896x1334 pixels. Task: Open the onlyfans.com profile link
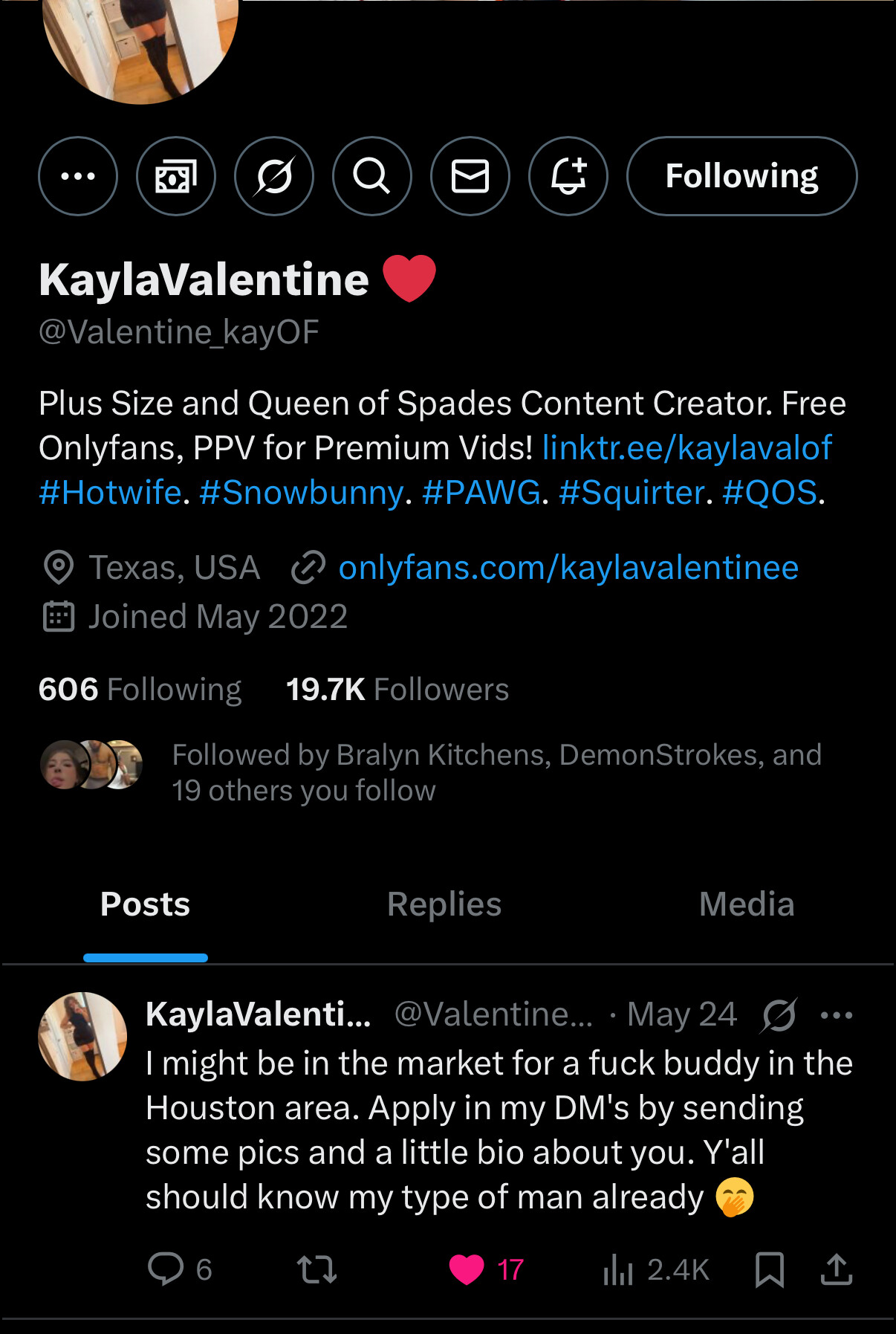pos(568,568)
